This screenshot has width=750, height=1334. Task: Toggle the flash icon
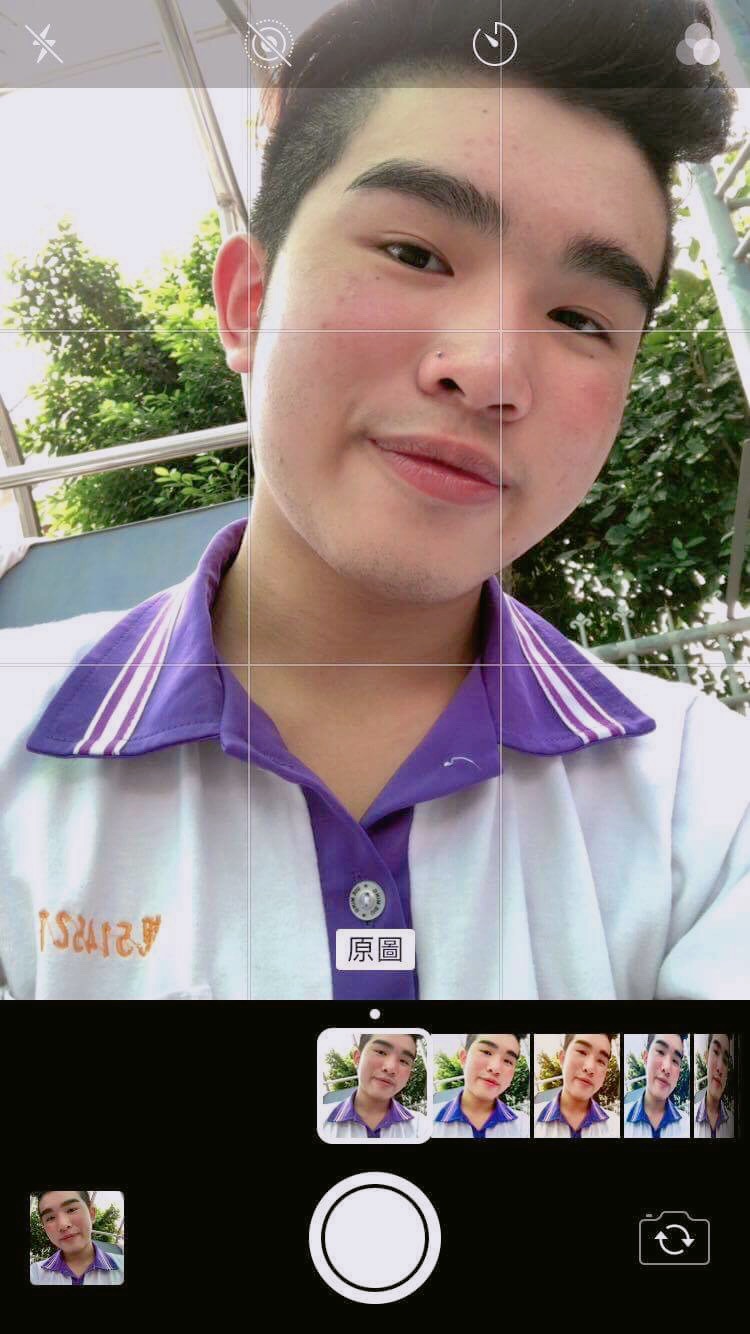coord(44,44)
